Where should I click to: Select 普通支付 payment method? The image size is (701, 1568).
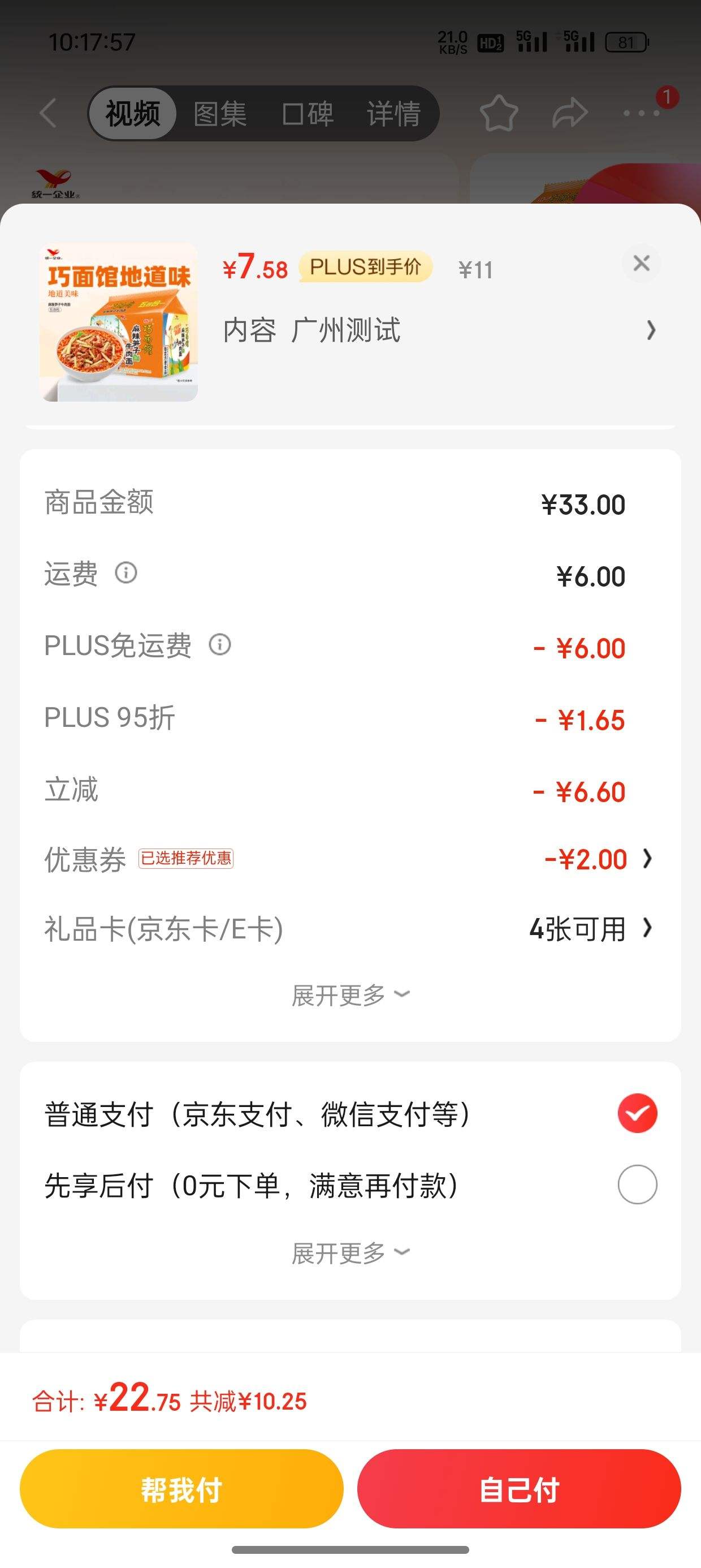click(x=637, y=1113)
